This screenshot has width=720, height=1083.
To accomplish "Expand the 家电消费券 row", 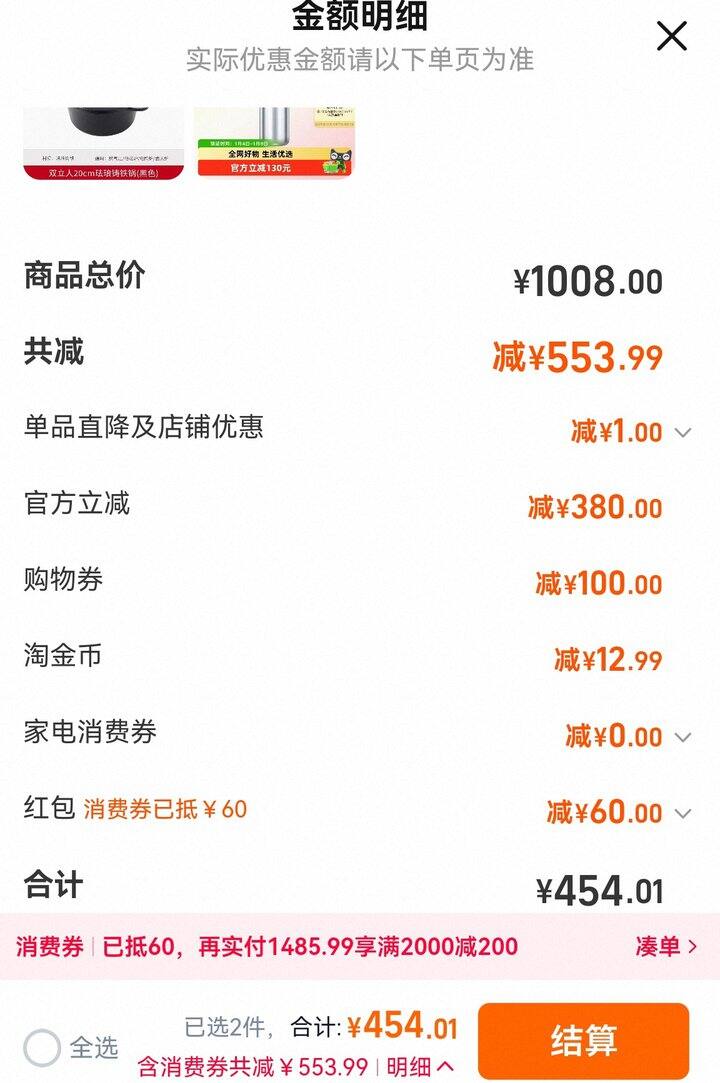I will point(683,737).
